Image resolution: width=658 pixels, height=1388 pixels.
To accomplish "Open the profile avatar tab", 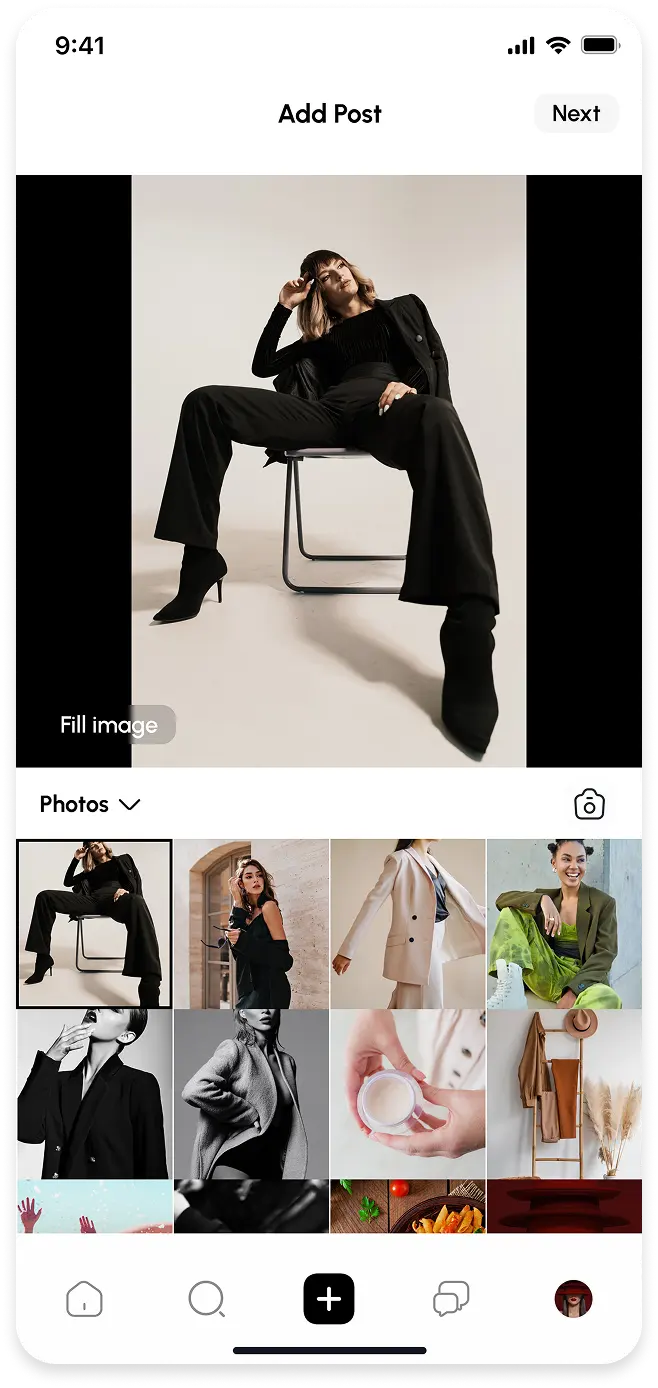I will point(573,1299).
